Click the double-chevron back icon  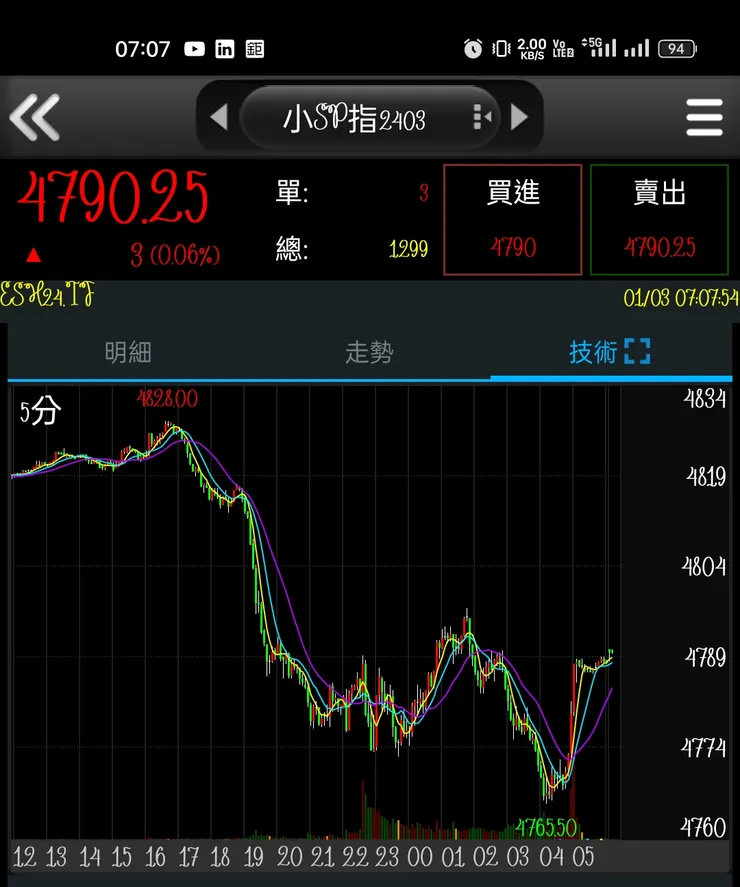pos(34,117)
